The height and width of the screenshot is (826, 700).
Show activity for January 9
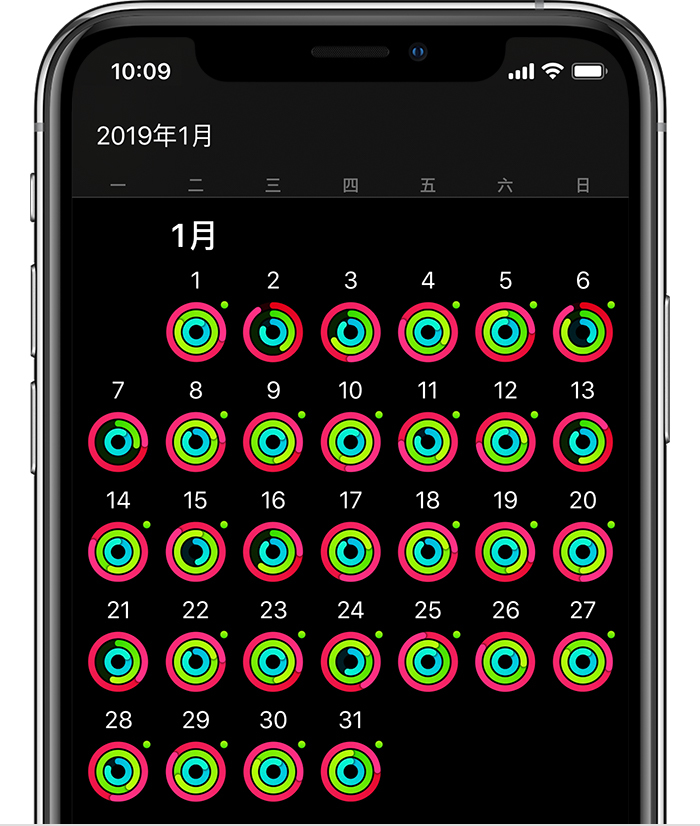coord(273,442)
